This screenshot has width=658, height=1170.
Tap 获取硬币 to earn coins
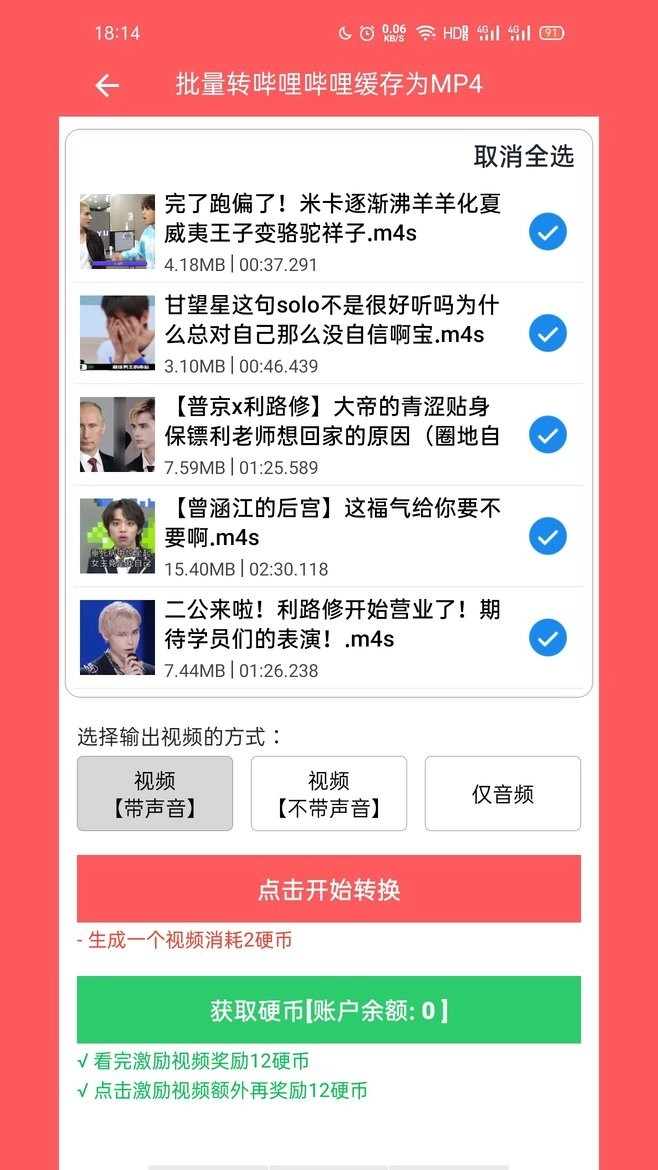coord(329,1010)
